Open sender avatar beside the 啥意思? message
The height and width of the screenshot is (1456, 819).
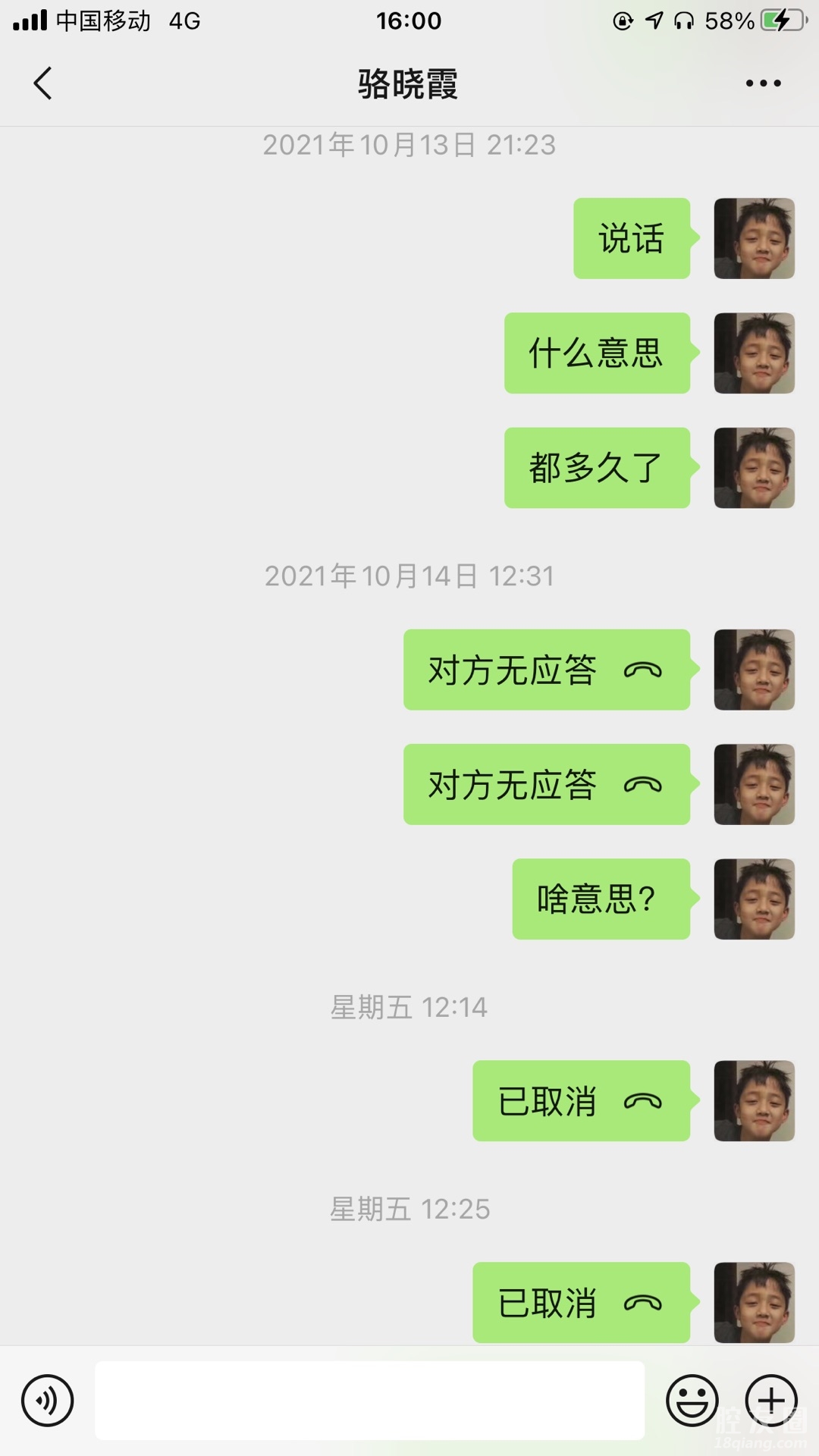point(754,899)
